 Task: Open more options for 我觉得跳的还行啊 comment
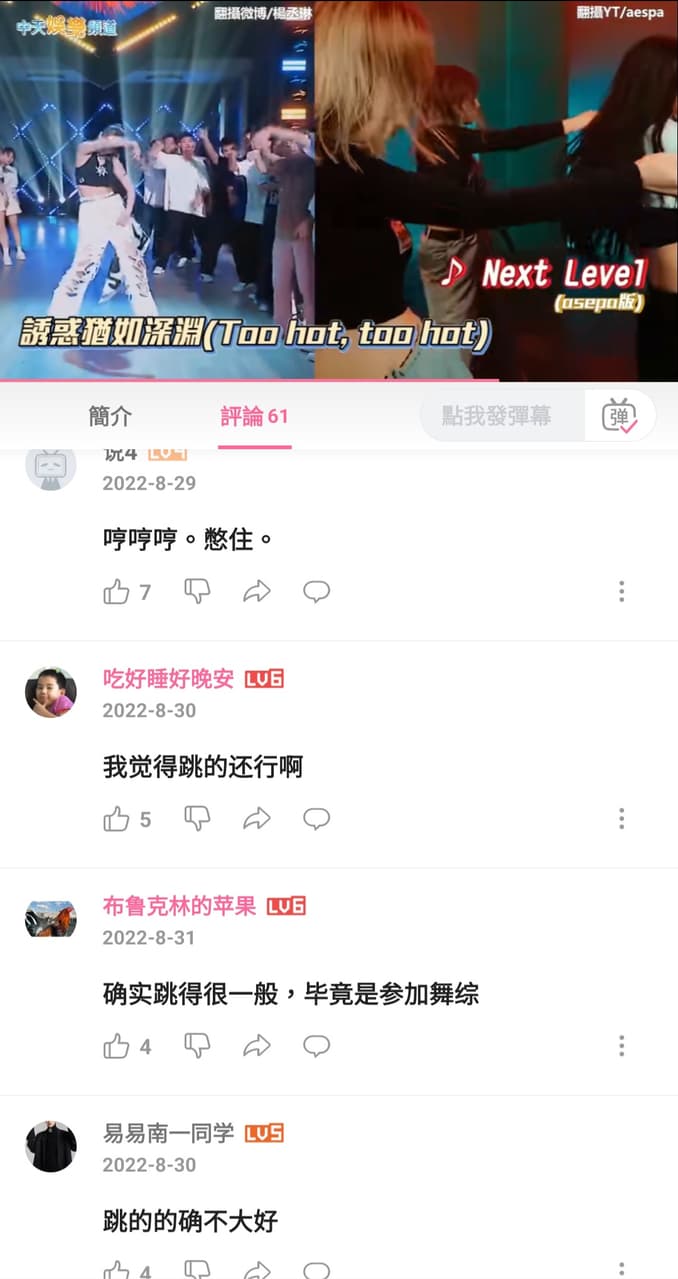tap(621, 819)
